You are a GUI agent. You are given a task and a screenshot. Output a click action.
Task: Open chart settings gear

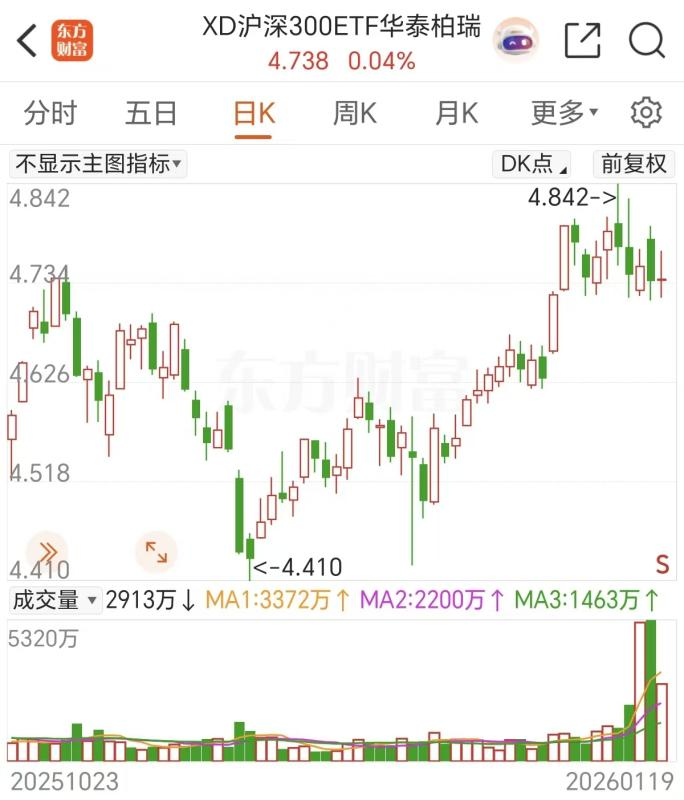point(647,113)
